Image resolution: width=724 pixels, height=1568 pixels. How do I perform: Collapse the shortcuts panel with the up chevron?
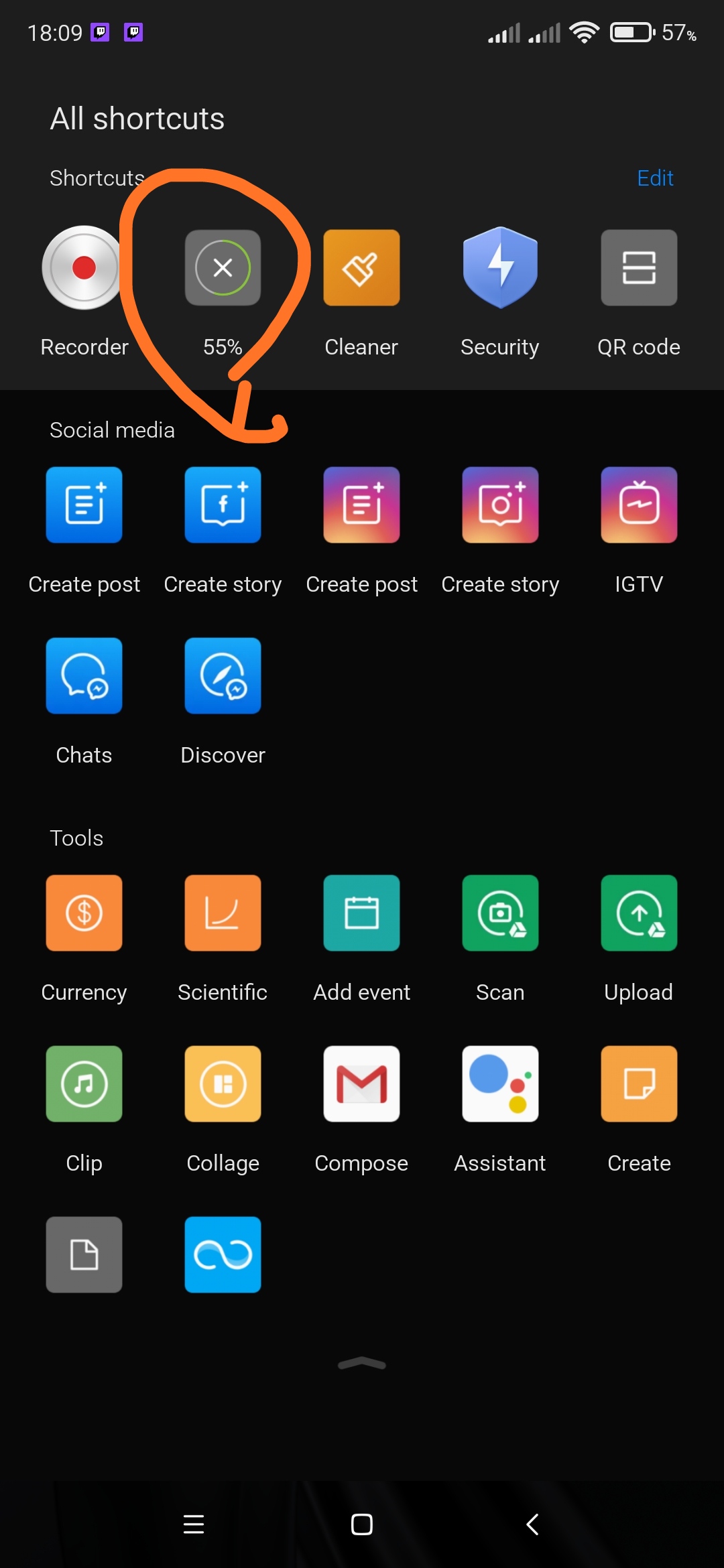(x=361, y=1364)
